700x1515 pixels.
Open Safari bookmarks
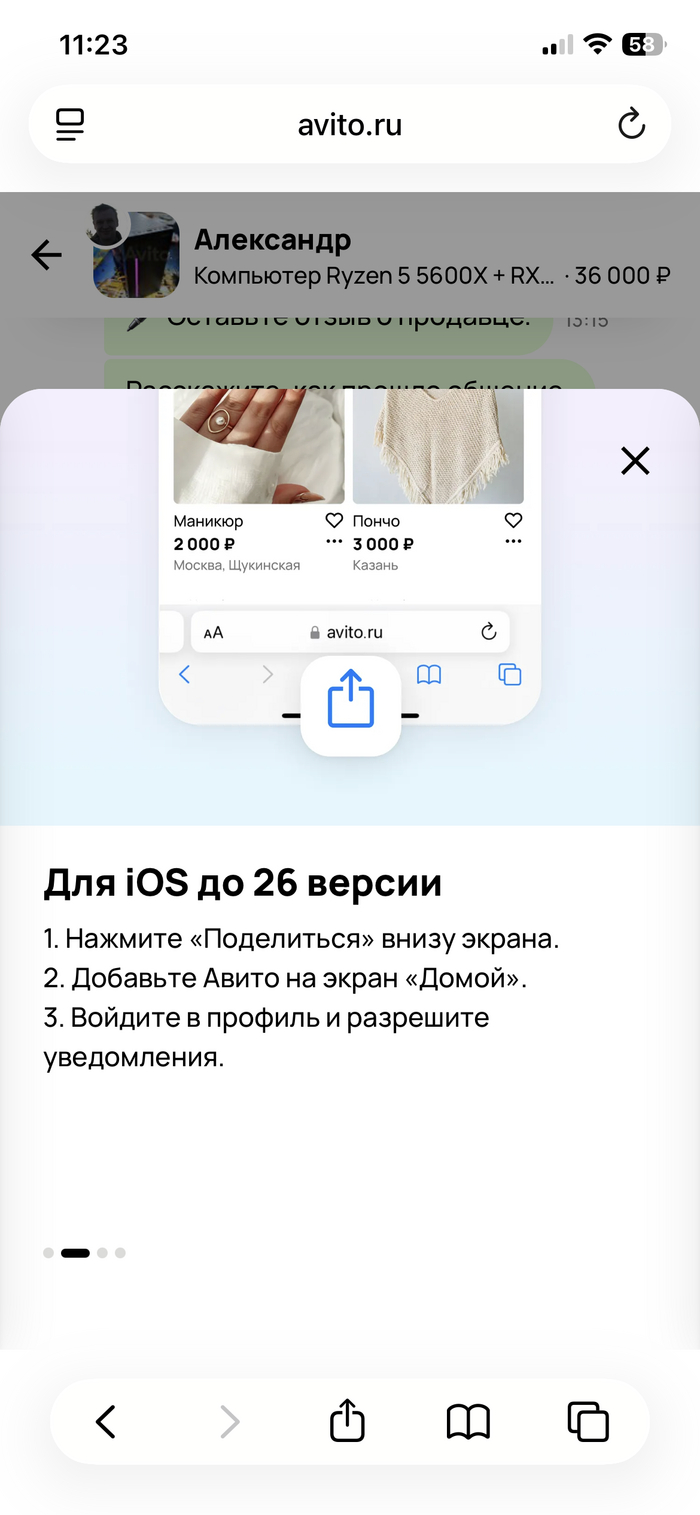[468, 1421]
